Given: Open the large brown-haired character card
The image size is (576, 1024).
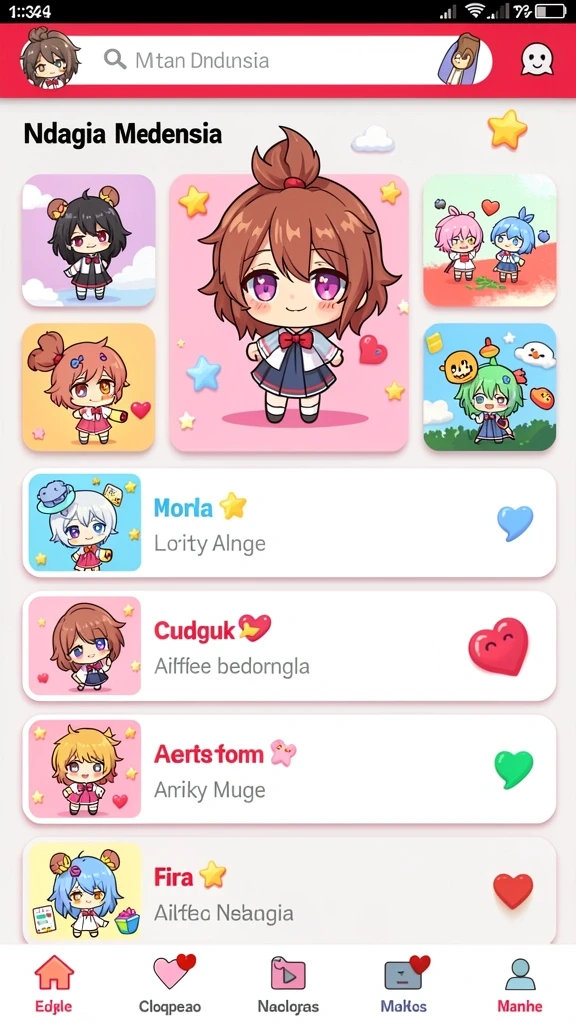Looking at the screenshot, I should [289, 312].
